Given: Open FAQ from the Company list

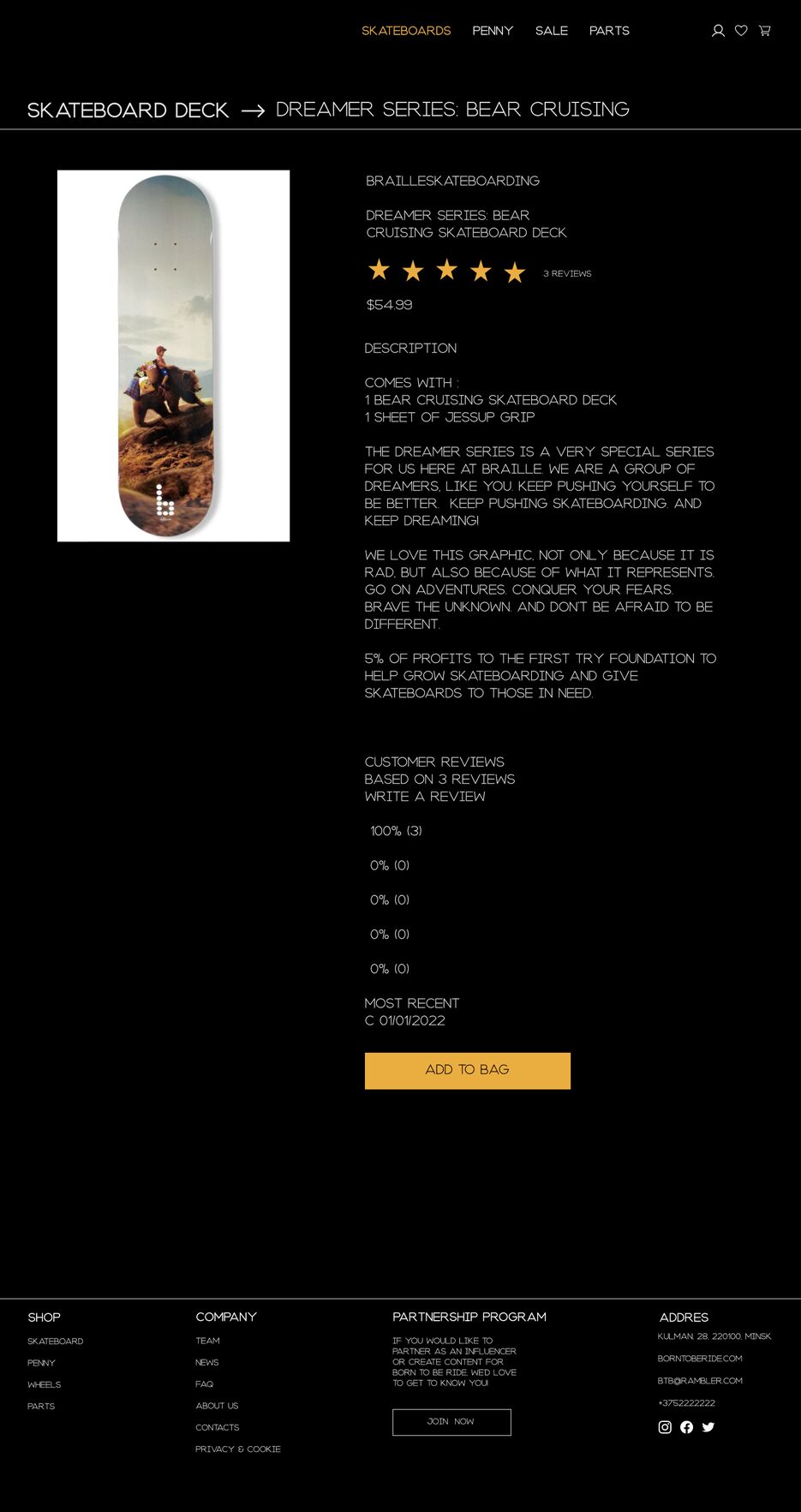Looking at the screenshot, I should point(204,1384).
